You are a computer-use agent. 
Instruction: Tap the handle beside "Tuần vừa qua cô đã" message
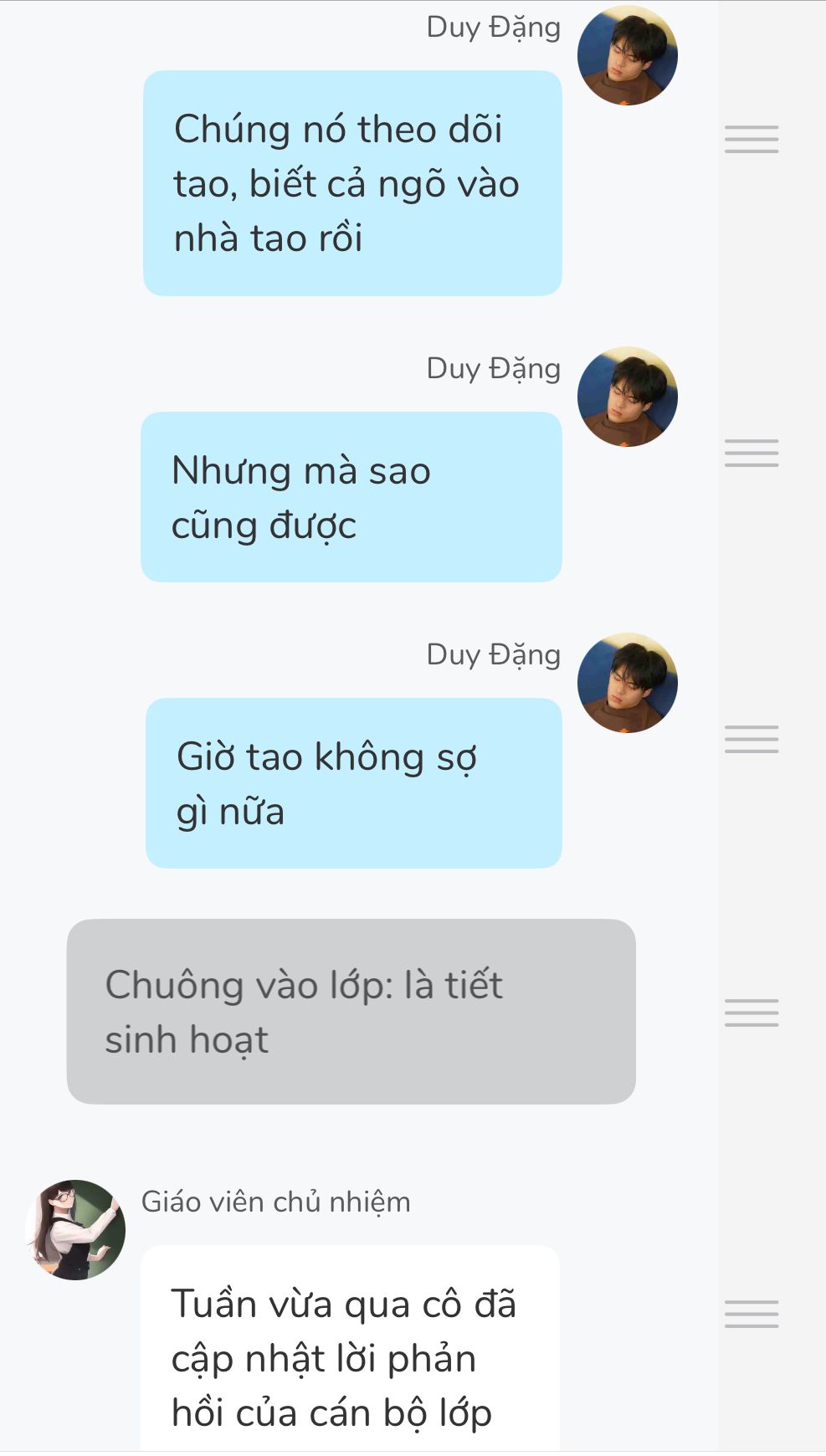[751, 1314]
